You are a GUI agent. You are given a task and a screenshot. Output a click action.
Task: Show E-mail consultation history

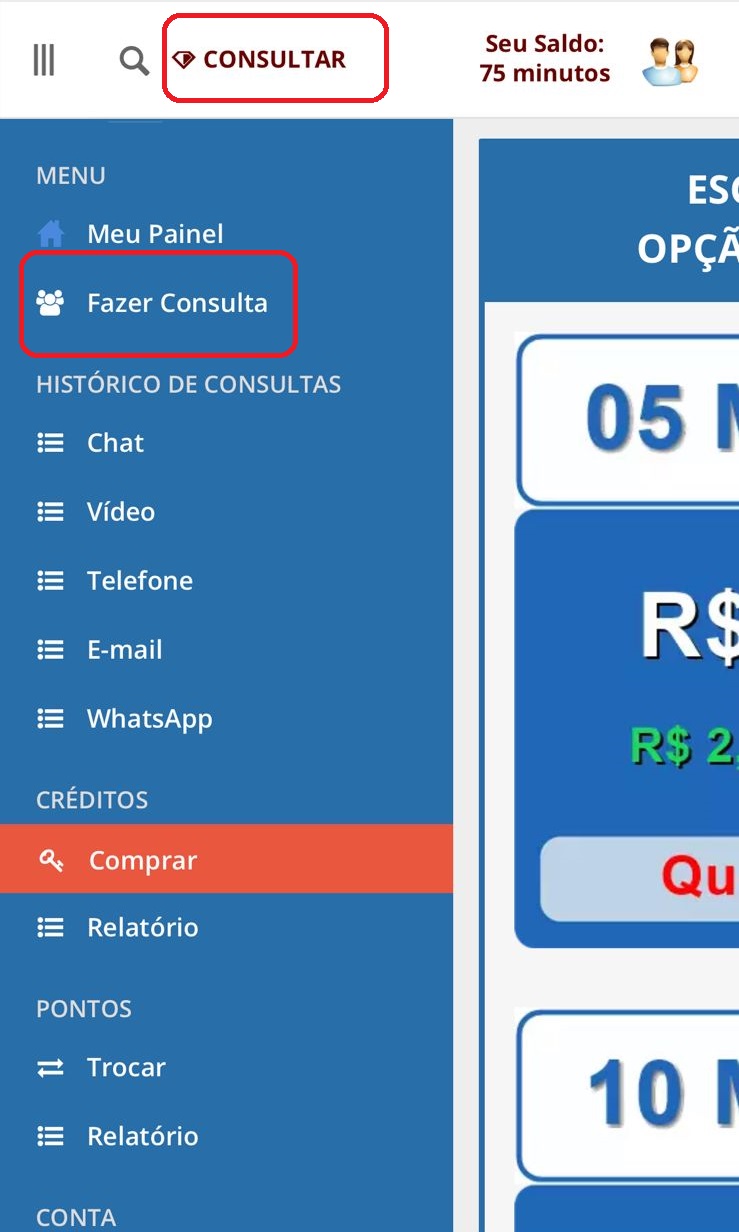124,650
